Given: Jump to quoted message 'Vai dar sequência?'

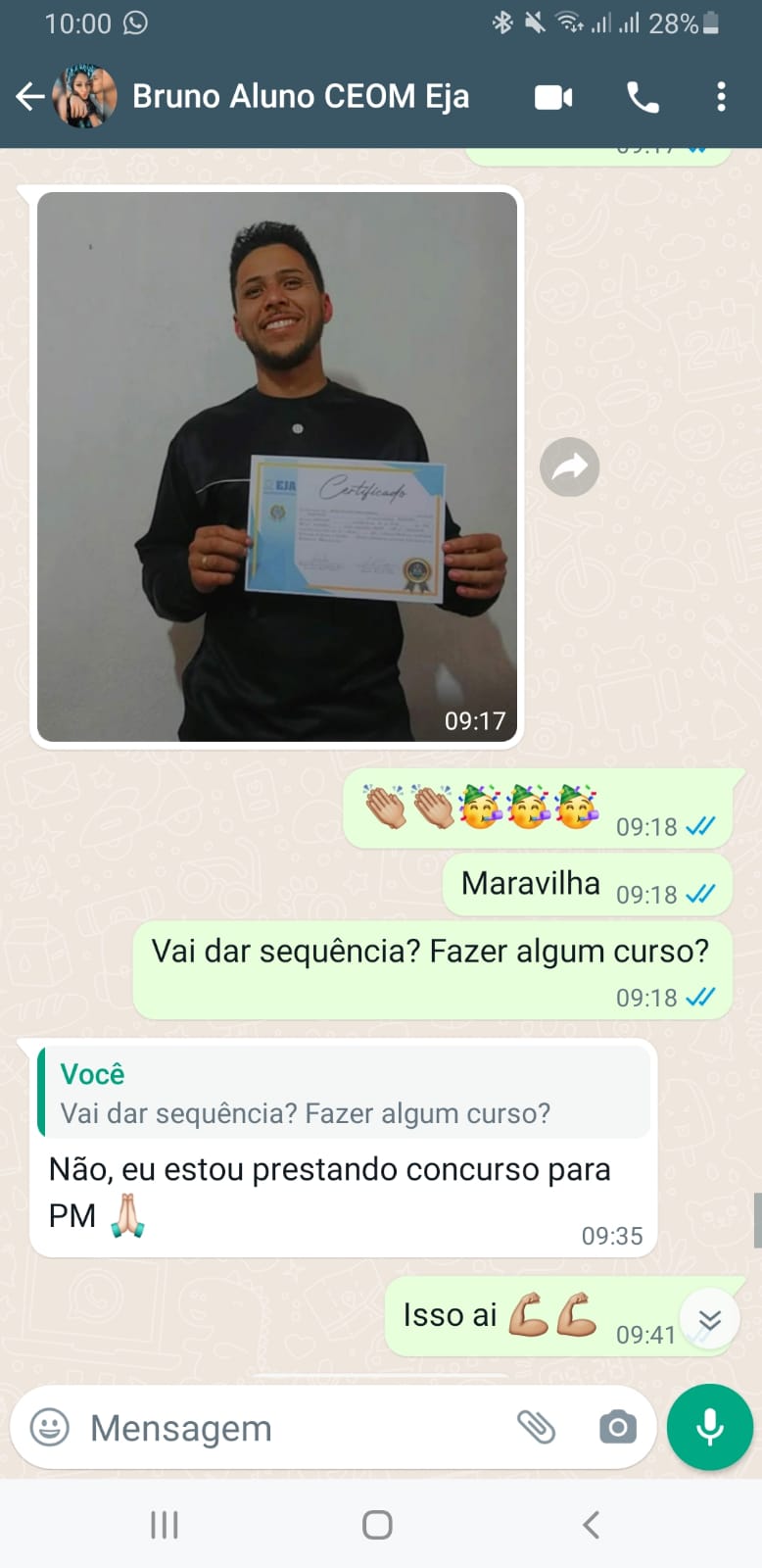Looking at the screenshot, I should point(343,1093).
